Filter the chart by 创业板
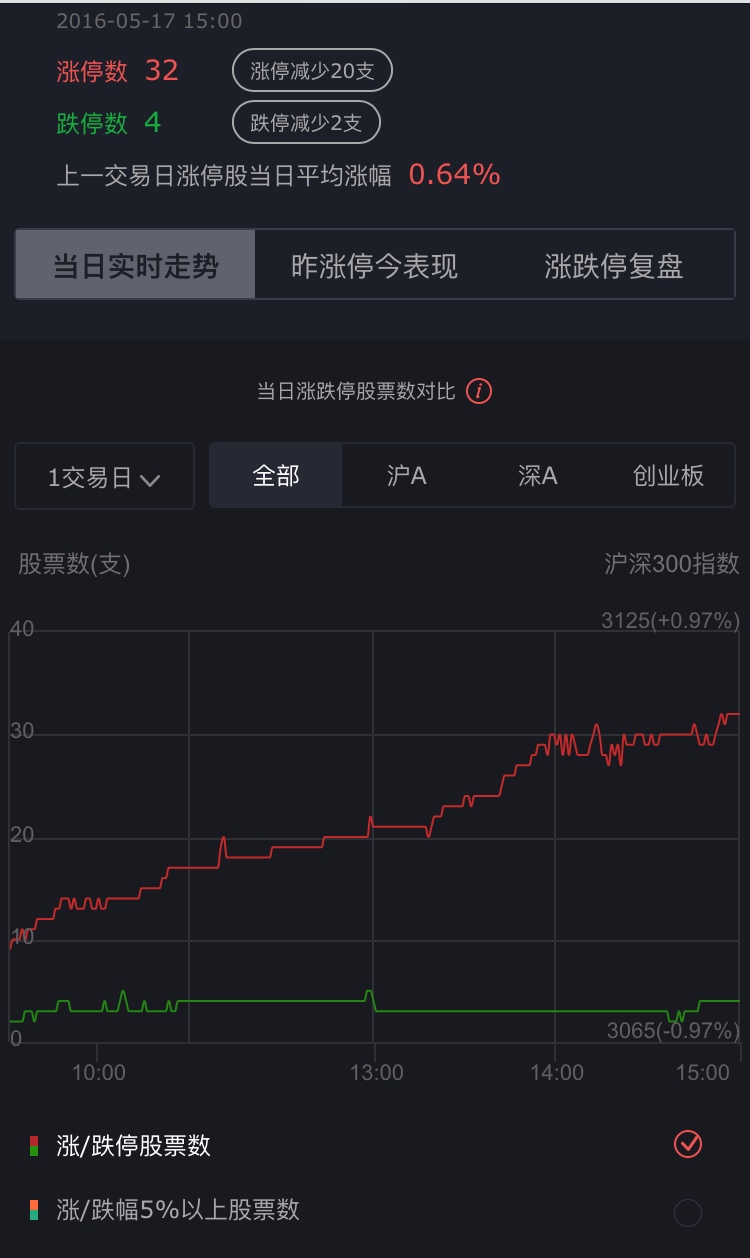Viewport: 750px width, 1258px height. (x=668, y=476)
